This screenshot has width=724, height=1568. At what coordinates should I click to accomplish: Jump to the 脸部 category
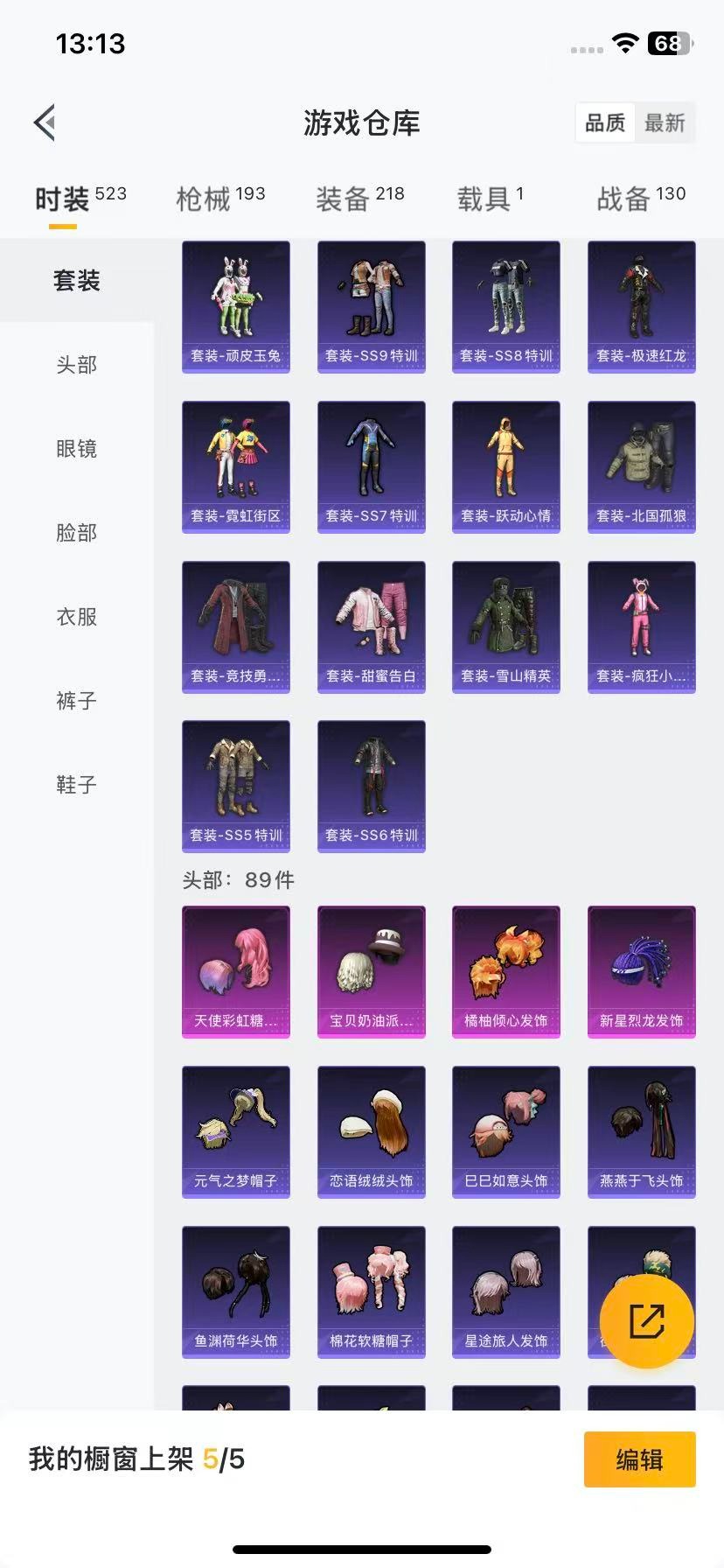tap(77, 533)
